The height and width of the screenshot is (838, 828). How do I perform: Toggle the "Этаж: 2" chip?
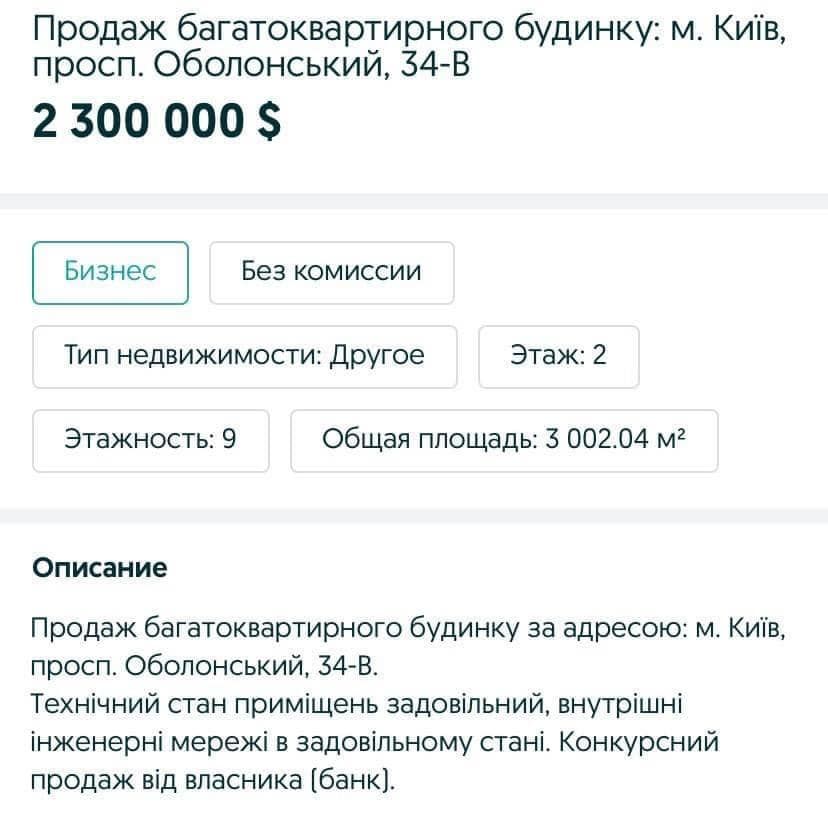point(559,356)
